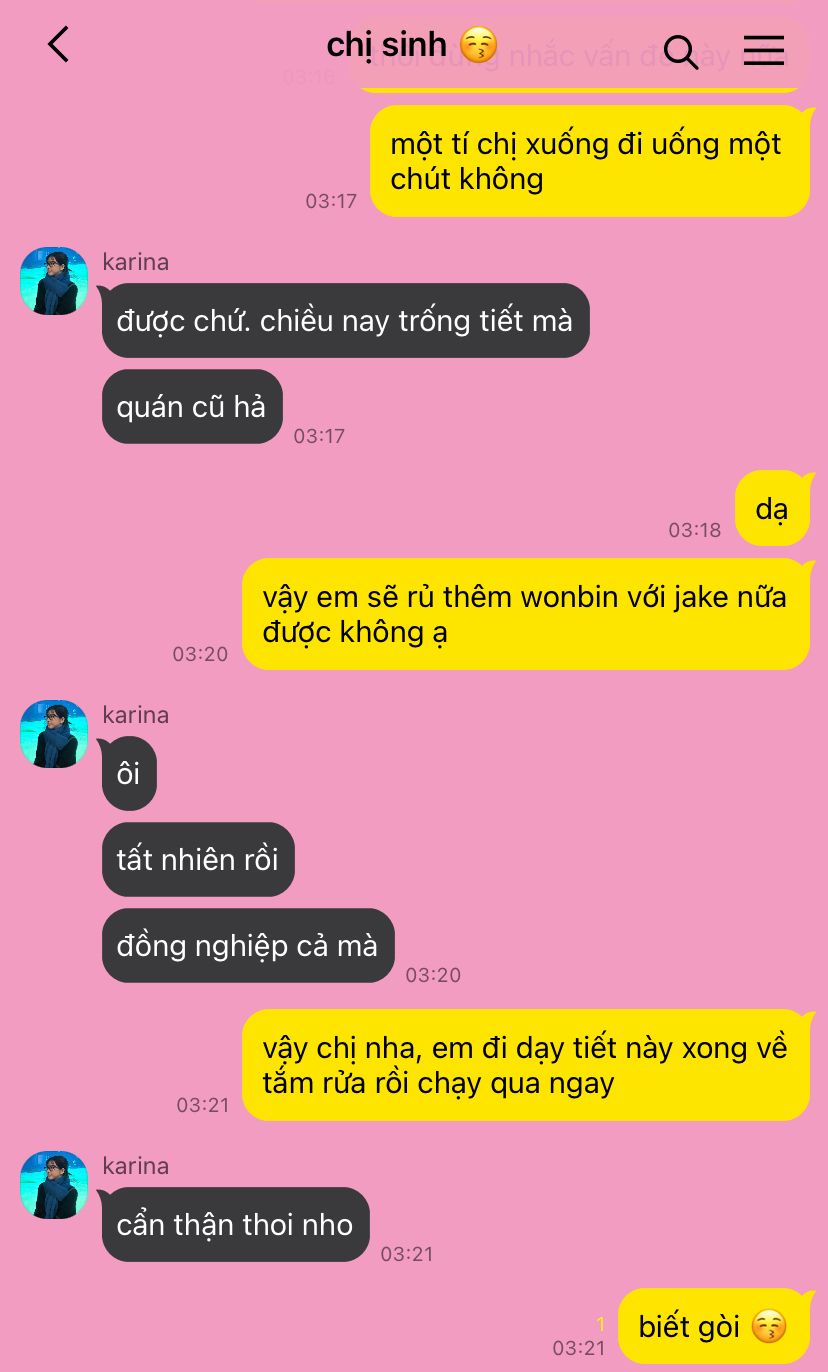The image size is (828, 1372).
Task: Search within this conversation
Action: point(680,51)
